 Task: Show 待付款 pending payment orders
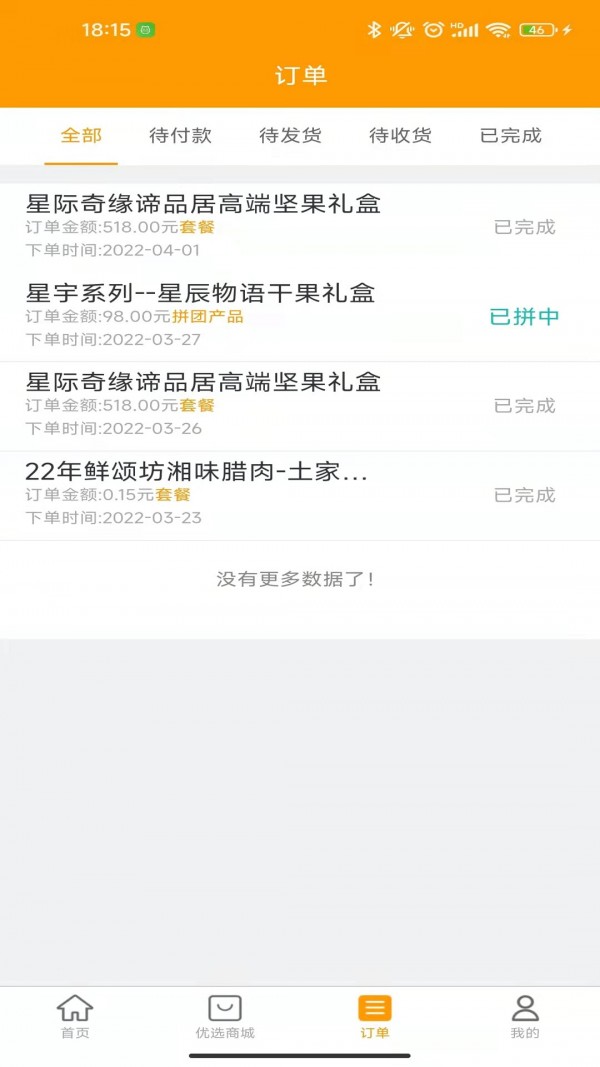[180, 136]
